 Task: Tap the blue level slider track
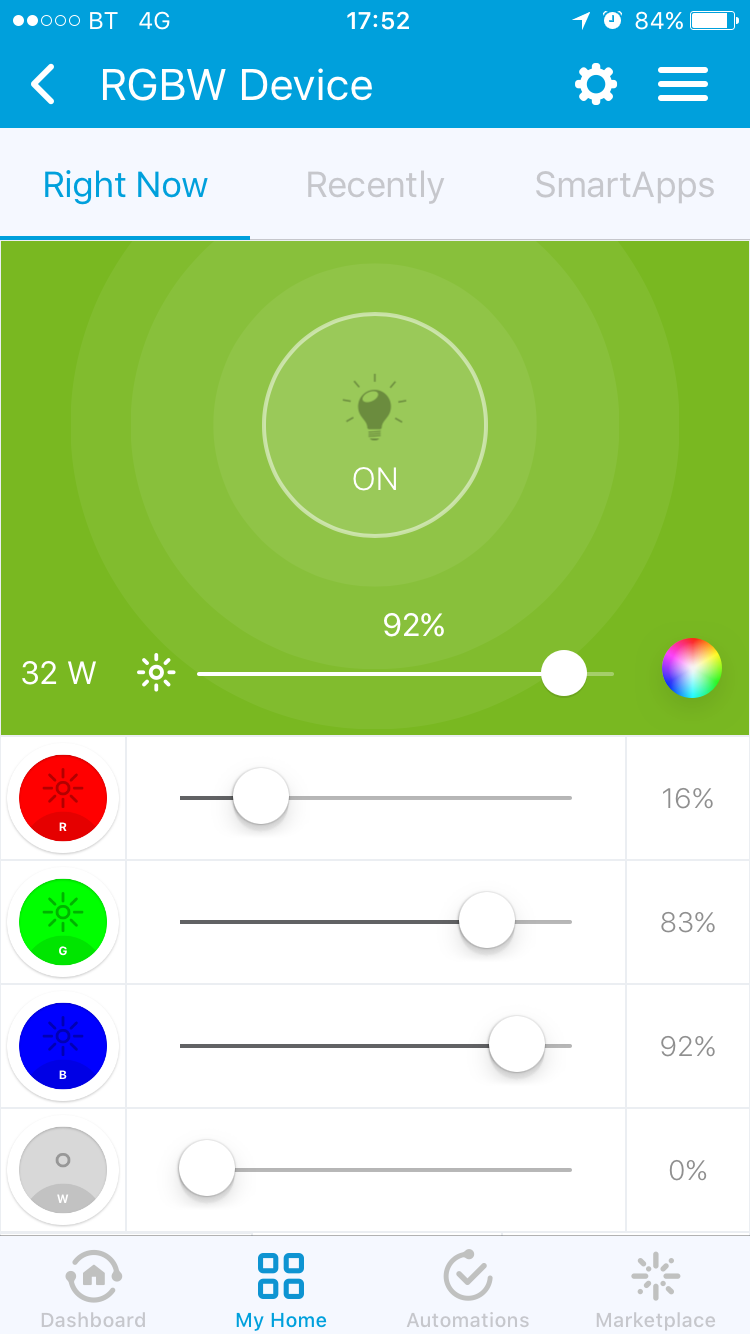[x=375, y=1046]
